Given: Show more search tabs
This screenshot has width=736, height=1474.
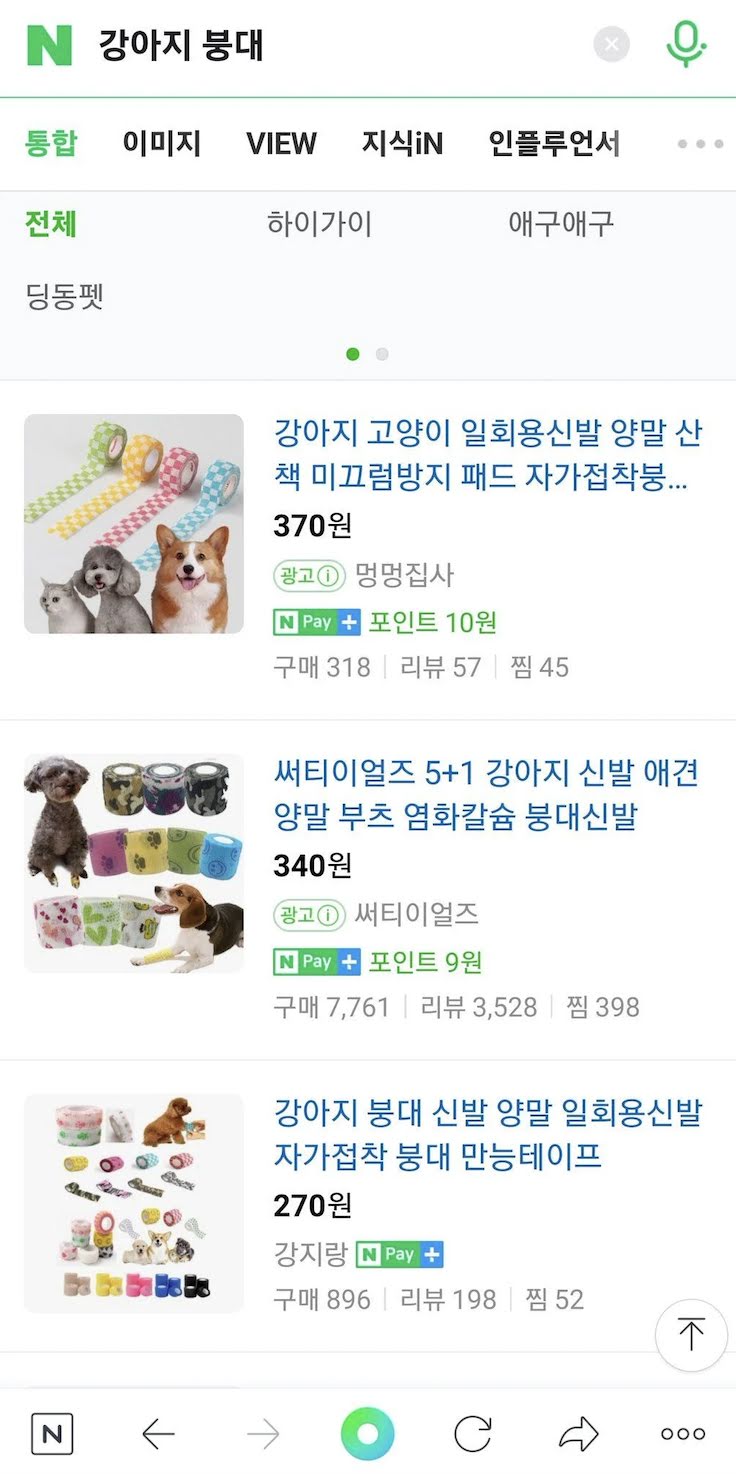Looking at the screenshot, I should tap(700, 143).
